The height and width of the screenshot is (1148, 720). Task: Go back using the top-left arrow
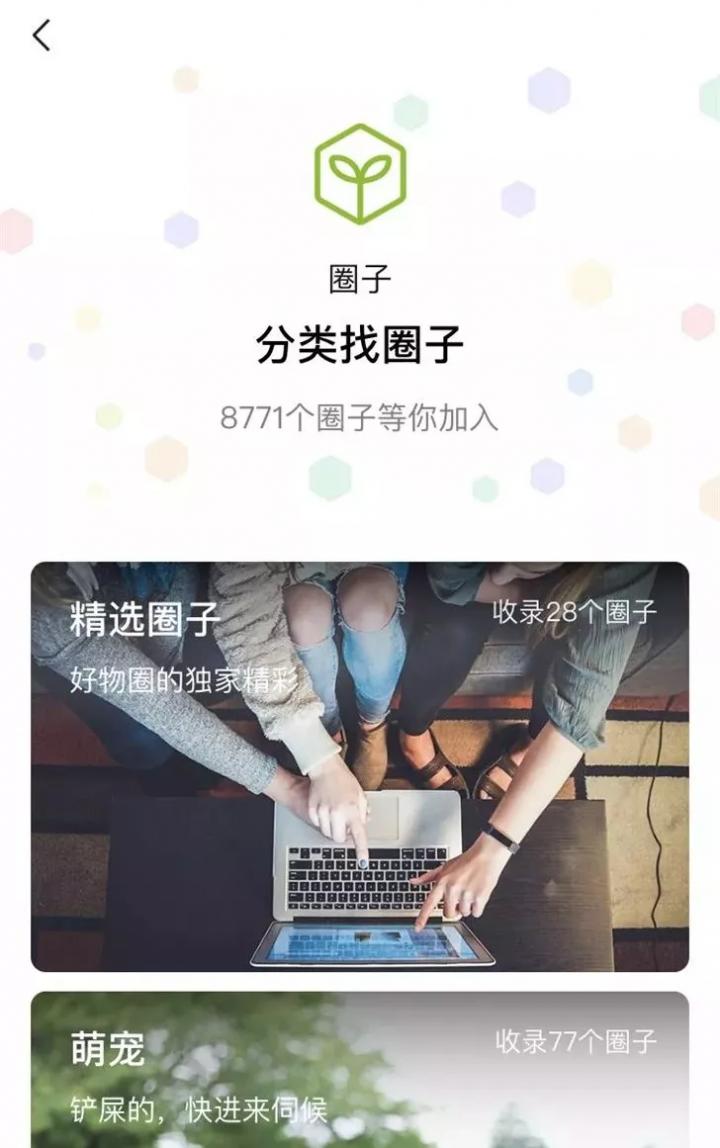41,36
